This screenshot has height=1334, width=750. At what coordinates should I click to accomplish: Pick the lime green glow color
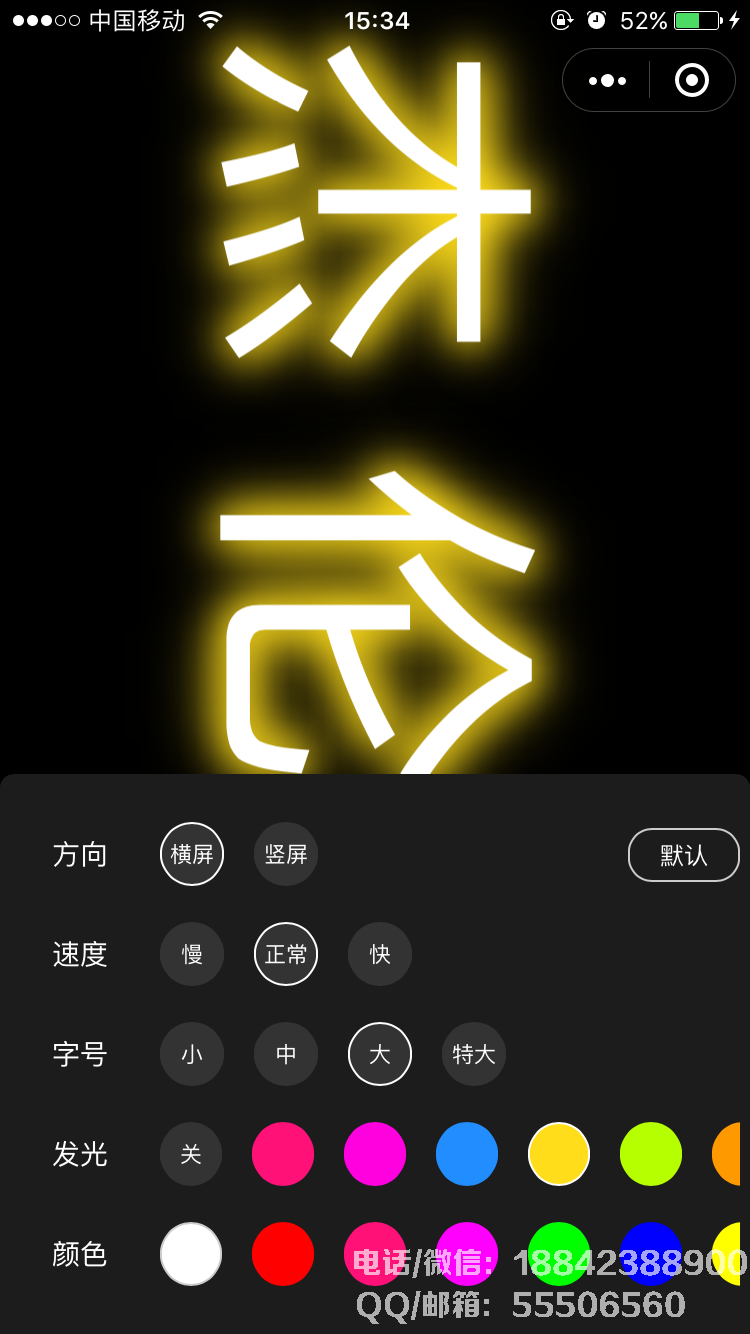tap(651, 1154)
